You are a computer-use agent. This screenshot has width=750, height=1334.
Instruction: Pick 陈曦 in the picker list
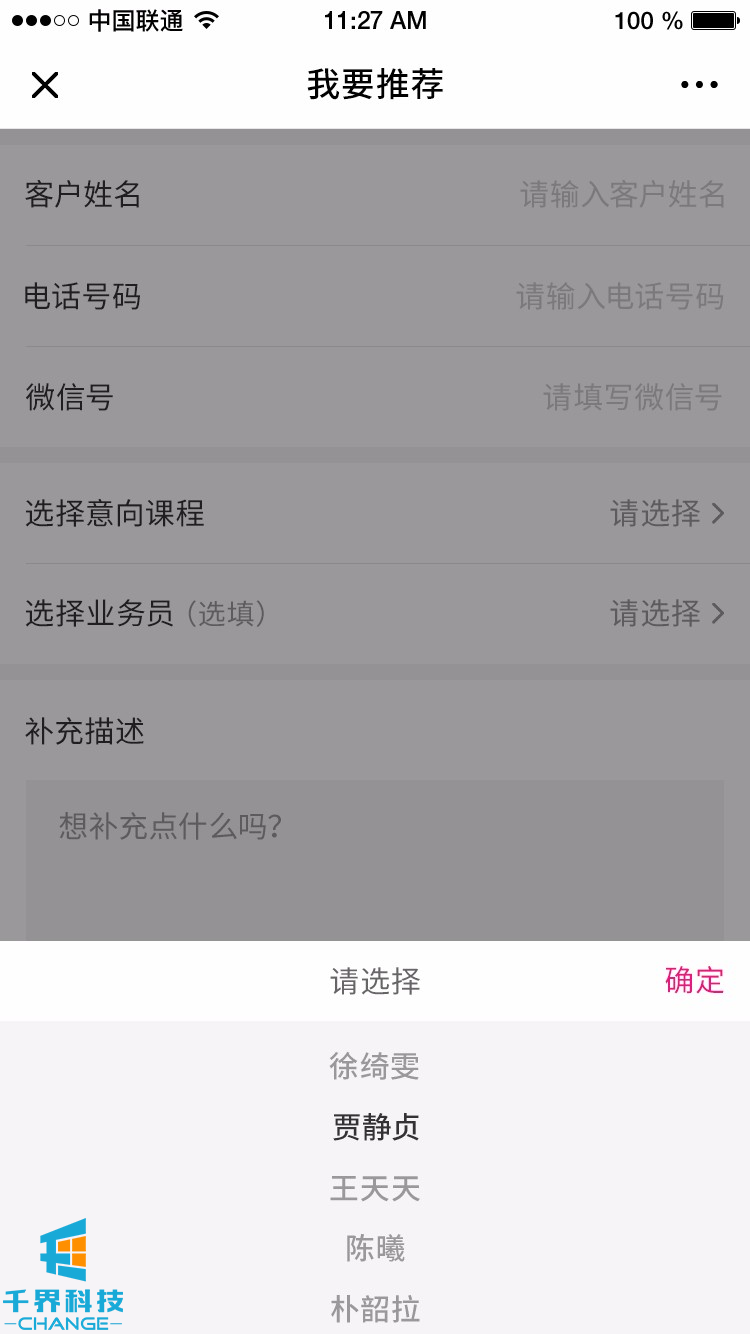[375, 1248]
